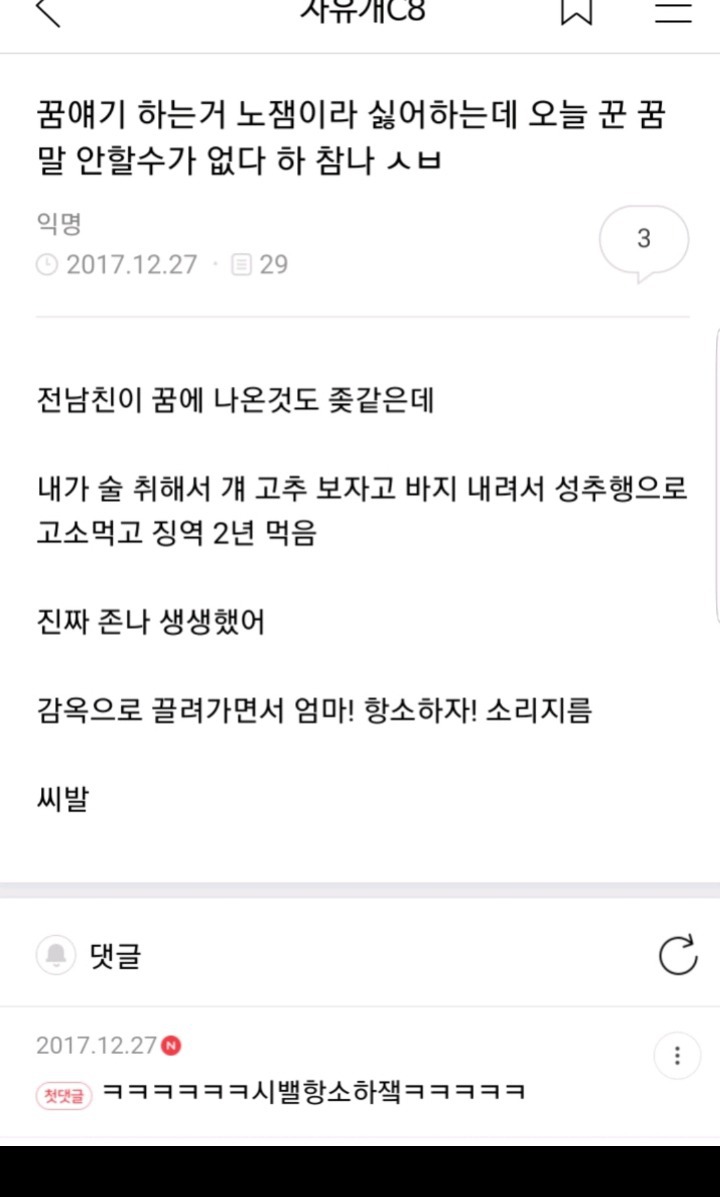Toggle the comment notification bell
This screenshot has height=1197, width=720.
56,956
